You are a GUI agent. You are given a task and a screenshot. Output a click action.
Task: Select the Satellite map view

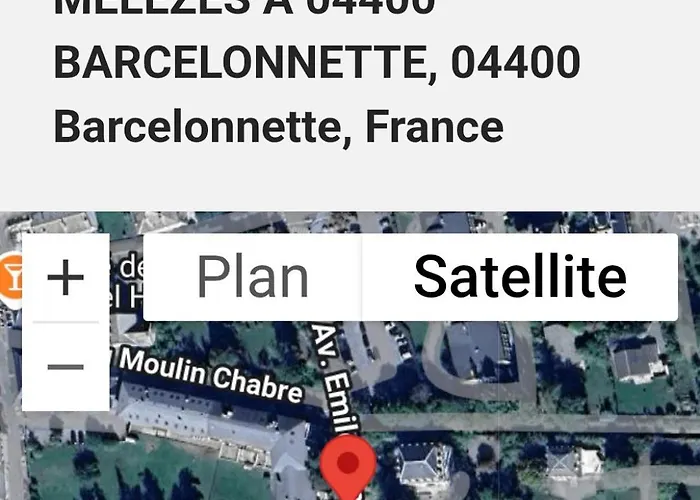pos(520,277)
